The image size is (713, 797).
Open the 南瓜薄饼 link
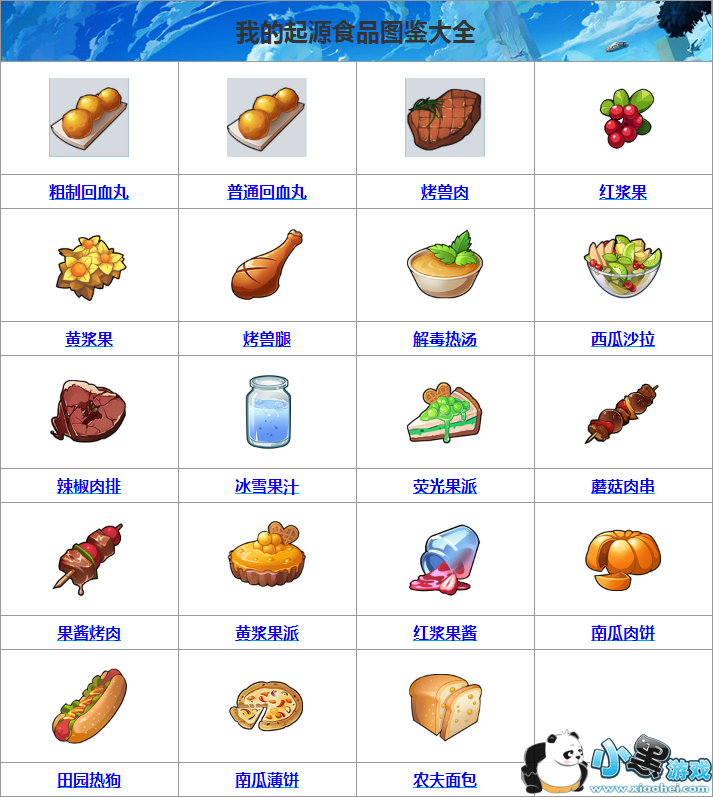(x=267, y=780)
